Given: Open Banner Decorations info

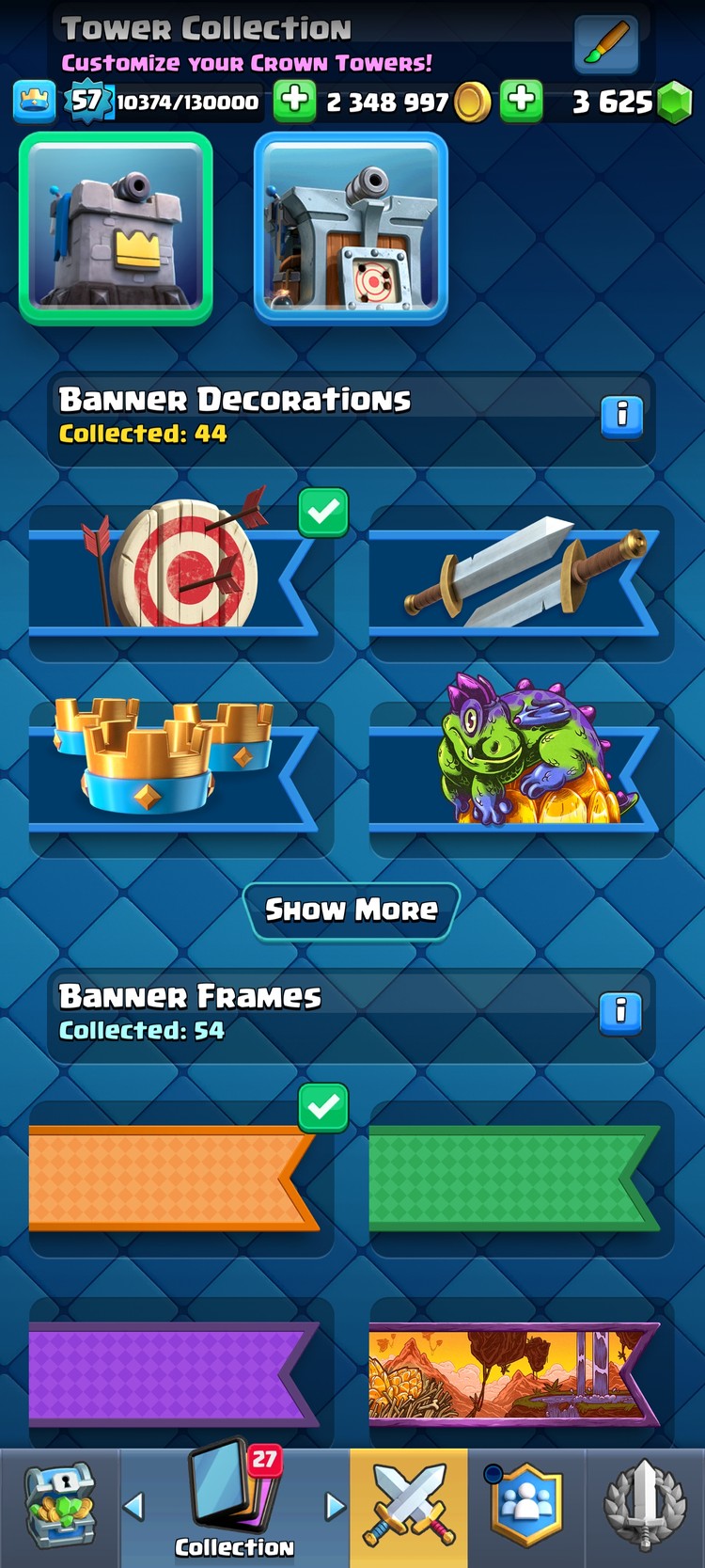Looking at the screenshot, I should coord(621,415).
